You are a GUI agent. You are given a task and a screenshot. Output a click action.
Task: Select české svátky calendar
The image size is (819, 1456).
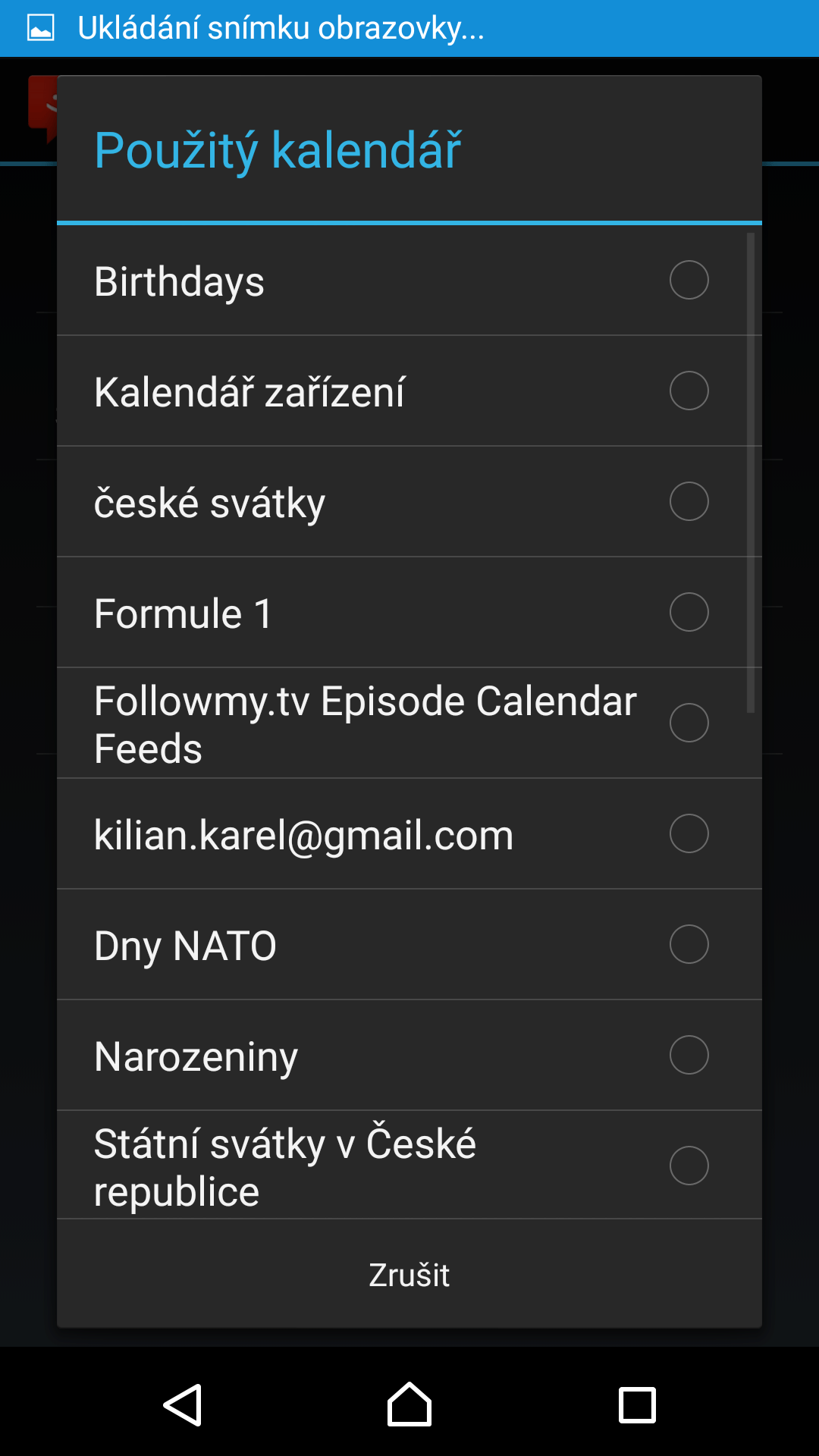click(x=409, y=502)
